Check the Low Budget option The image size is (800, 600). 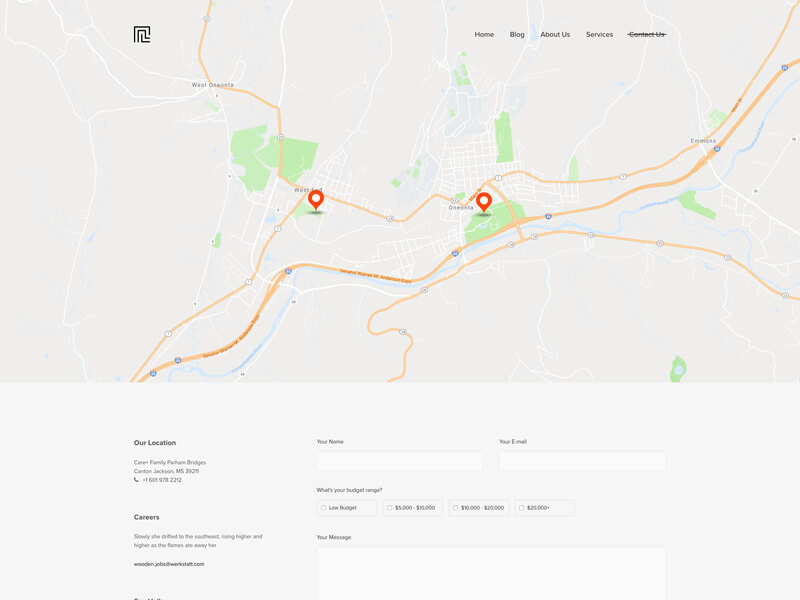[x=324, y=508]
